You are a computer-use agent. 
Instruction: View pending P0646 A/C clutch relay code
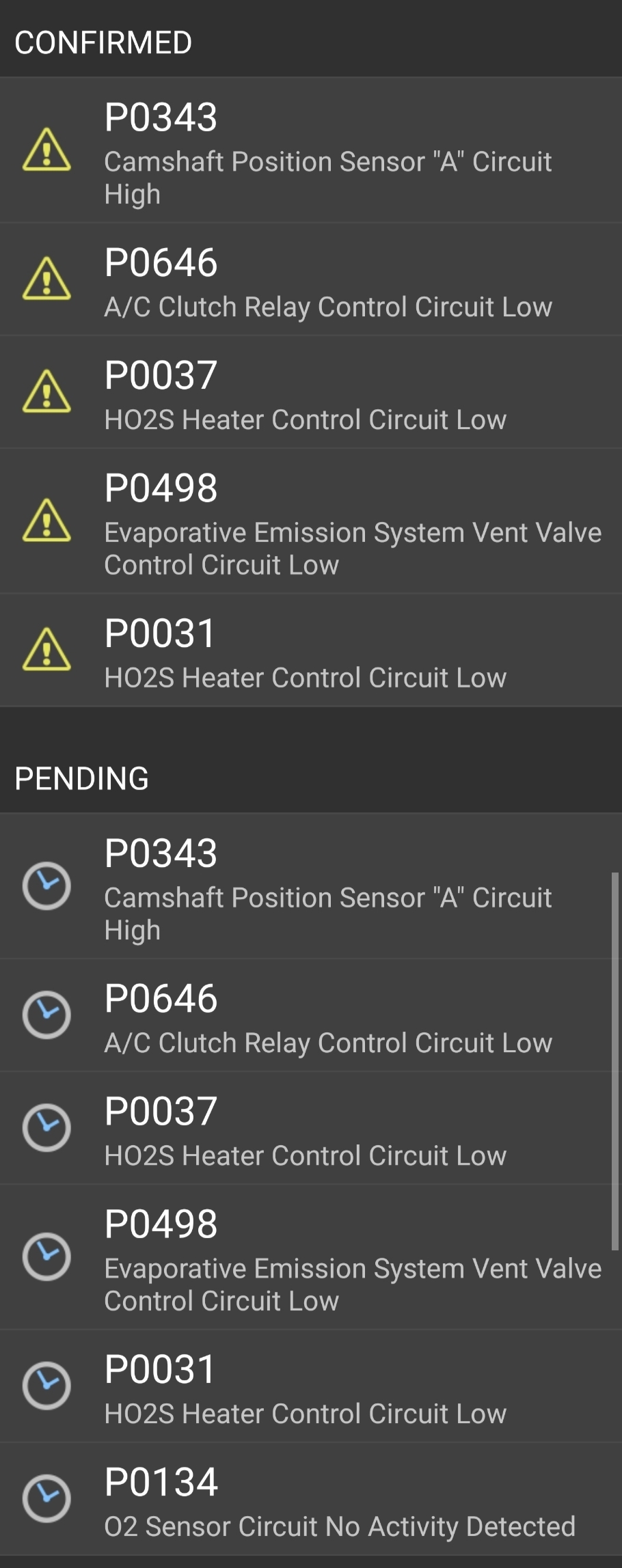coord(311,1015)
